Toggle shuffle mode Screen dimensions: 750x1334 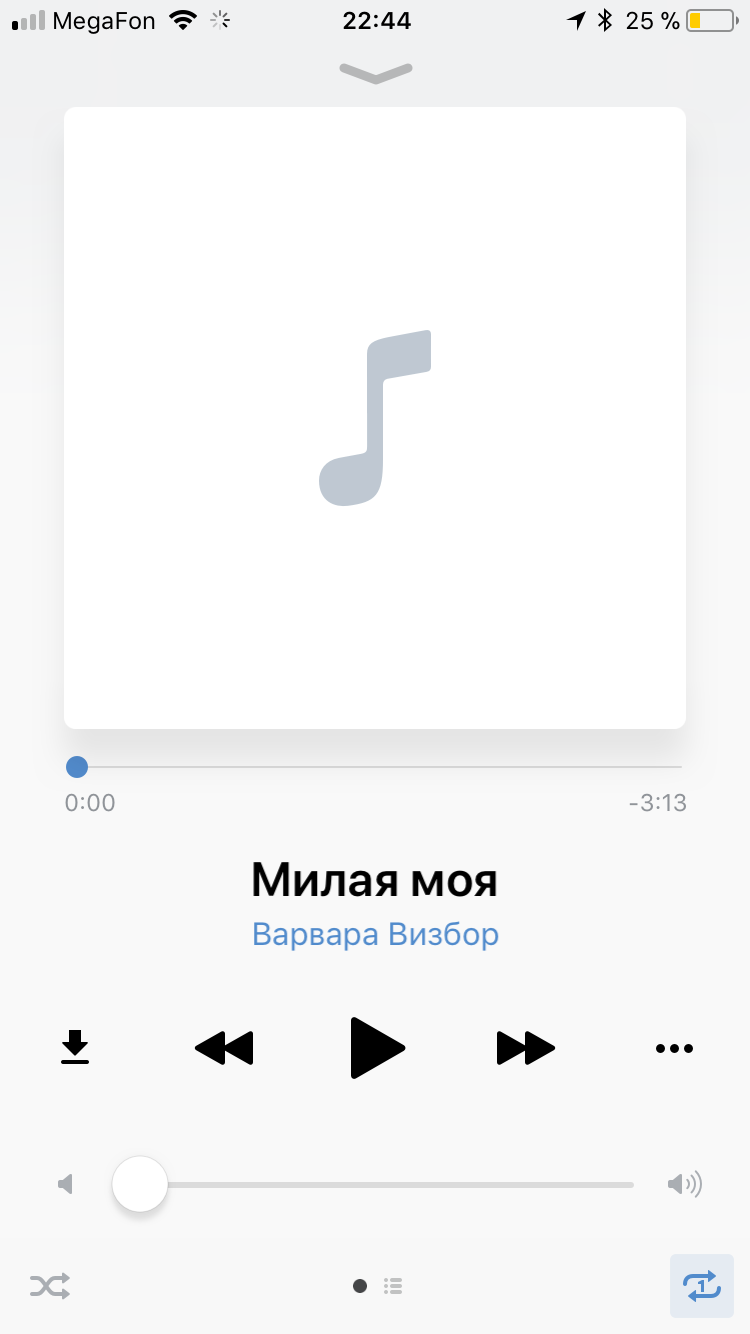pos(50,1285)
